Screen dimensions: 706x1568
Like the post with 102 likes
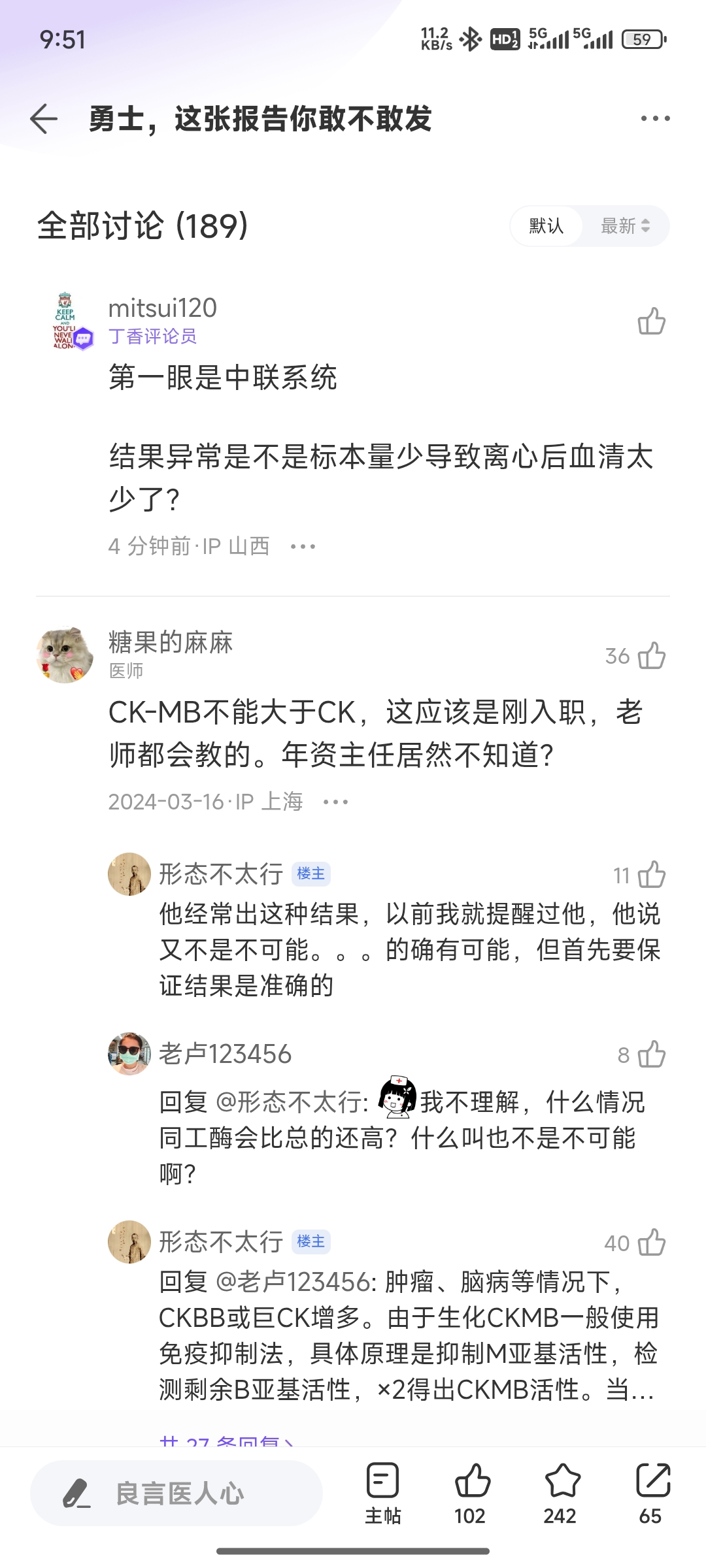(471, 1494)
